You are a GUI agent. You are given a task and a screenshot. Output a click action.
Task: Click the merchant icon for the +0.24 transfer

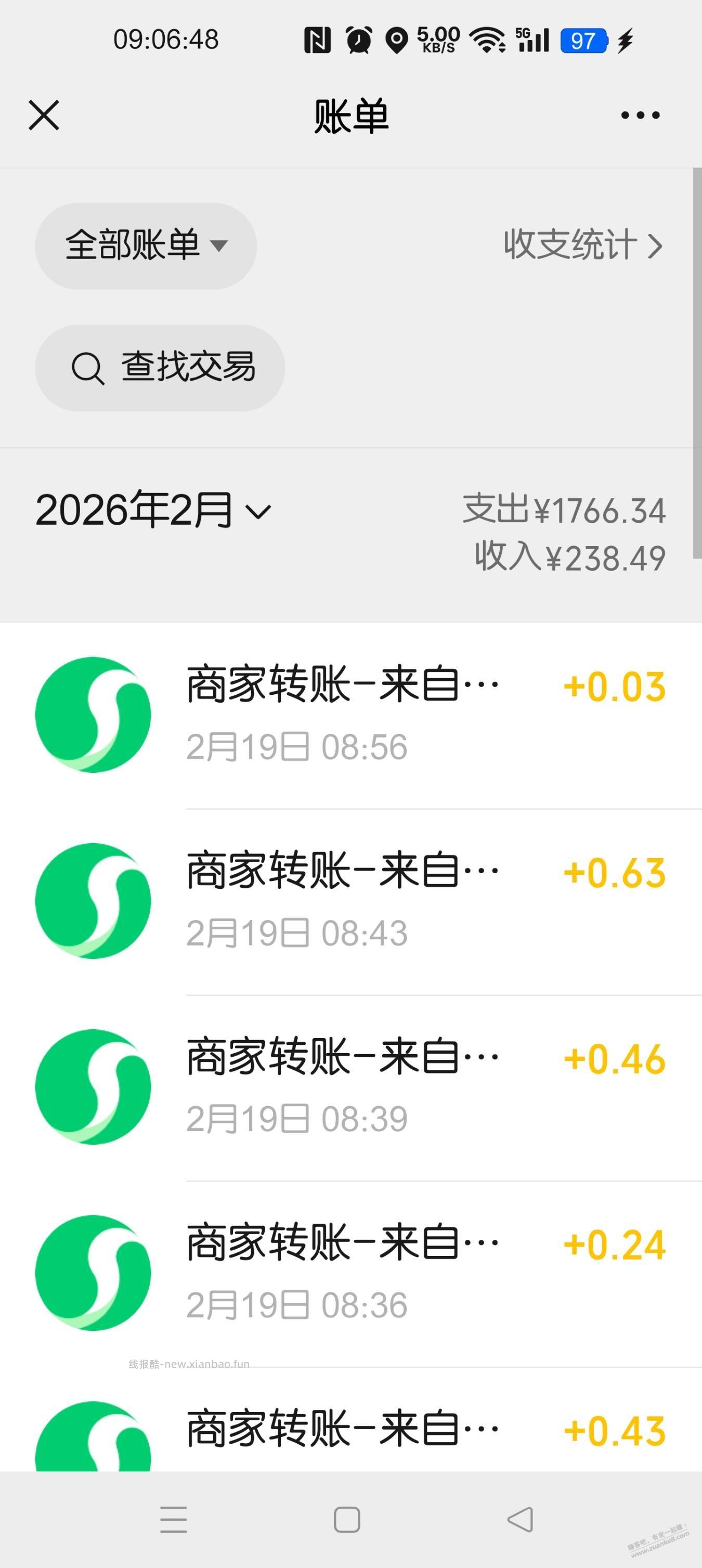click(94, 1272)
